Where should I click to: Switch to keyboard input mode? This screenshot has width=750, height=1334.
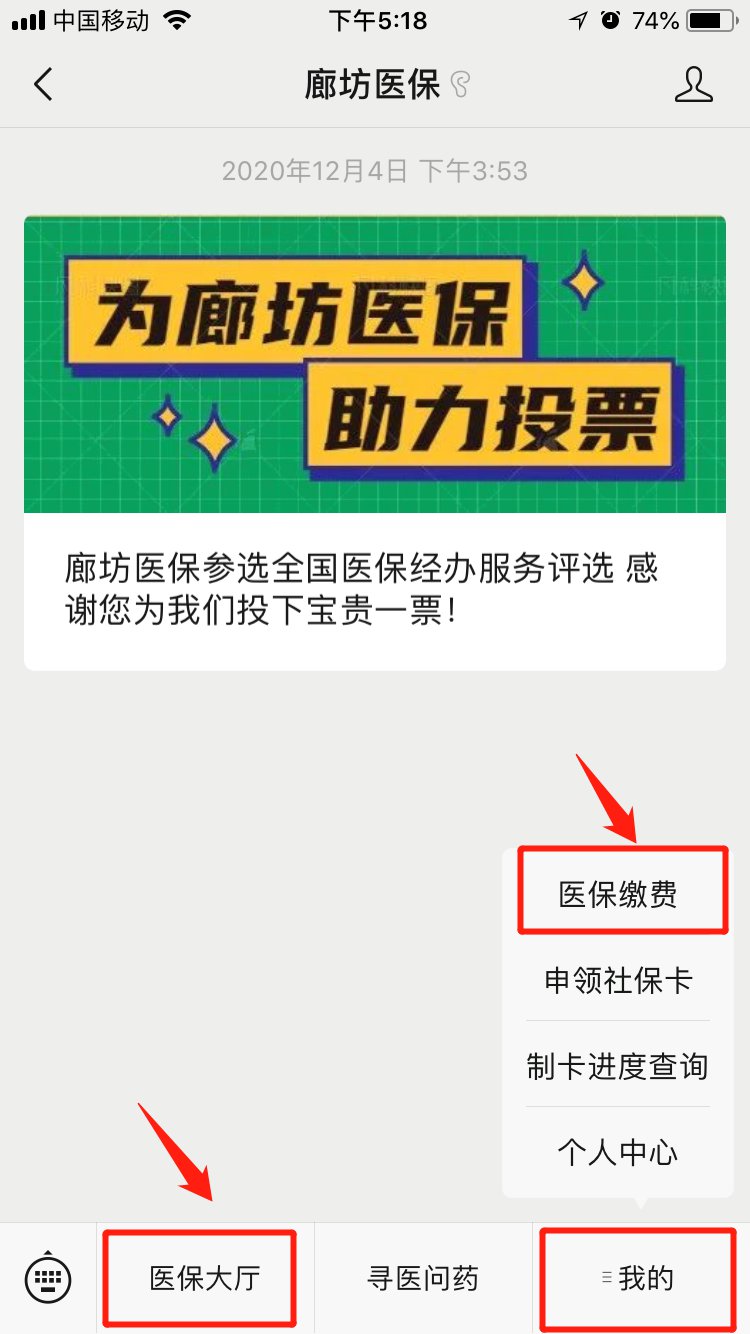pos(47,1277)
